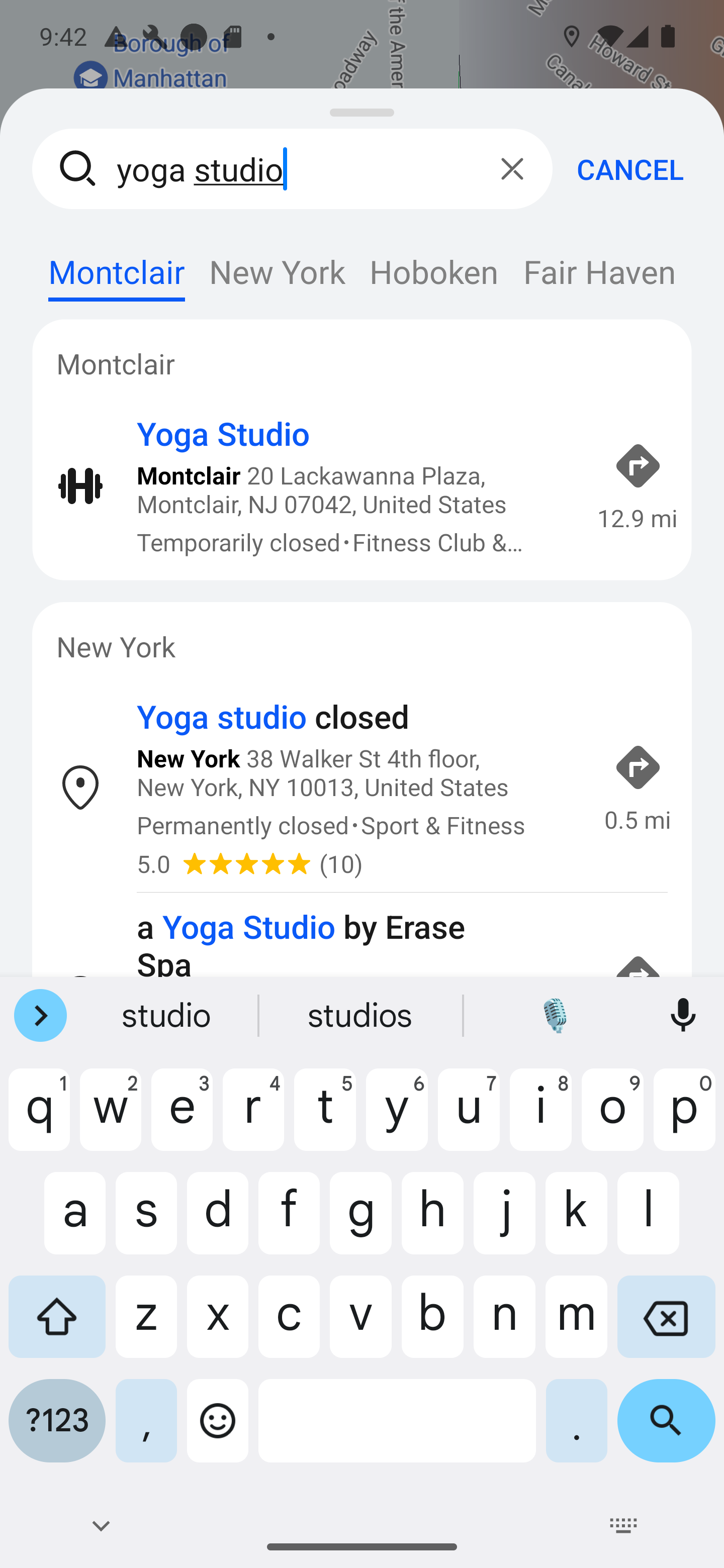Select the Fair Haven tab
This screenshot has width=724, height=1568.
click(x=599, y=272)
